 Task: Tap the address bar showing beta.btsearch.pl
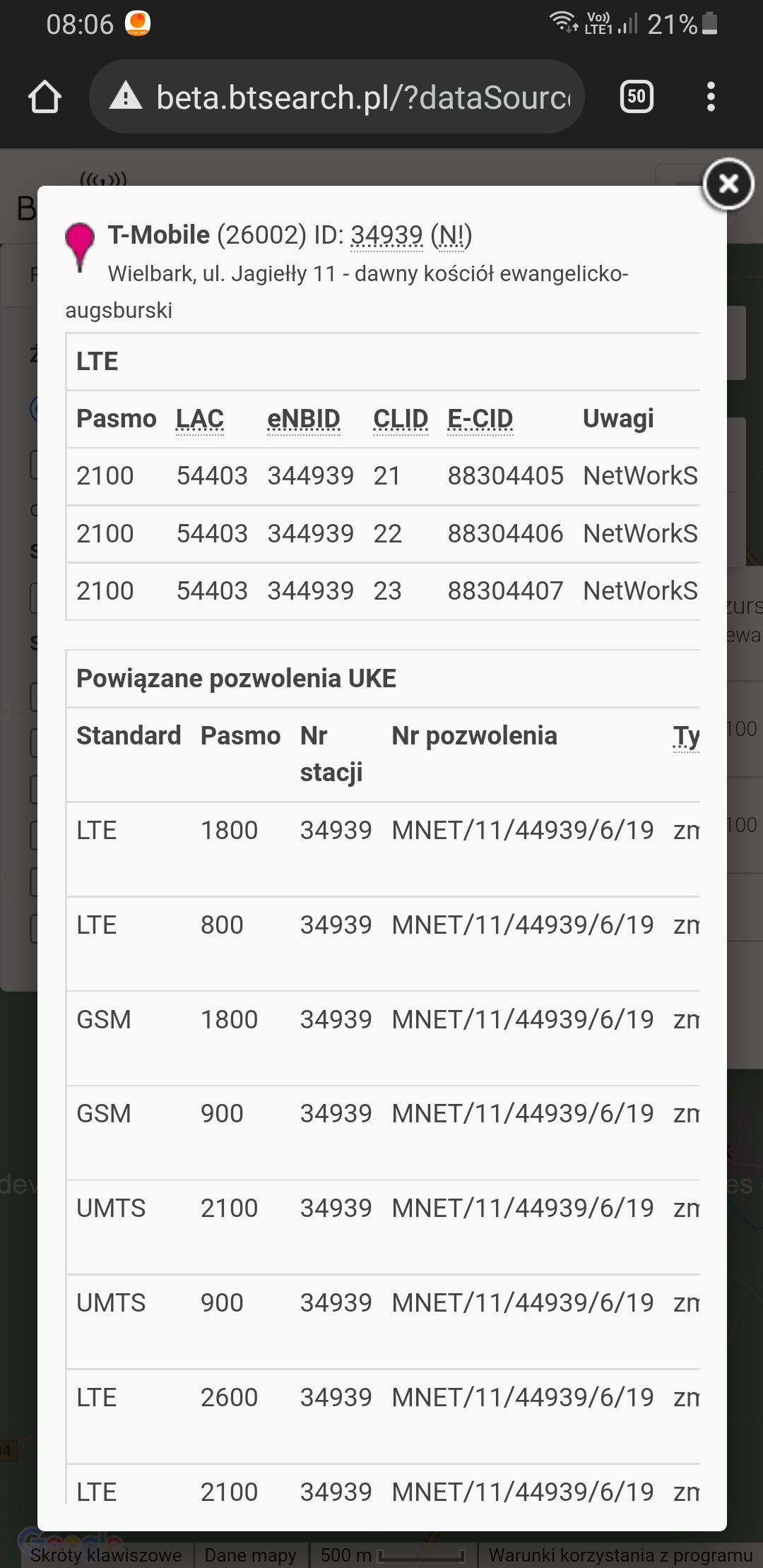pos(336,97)
